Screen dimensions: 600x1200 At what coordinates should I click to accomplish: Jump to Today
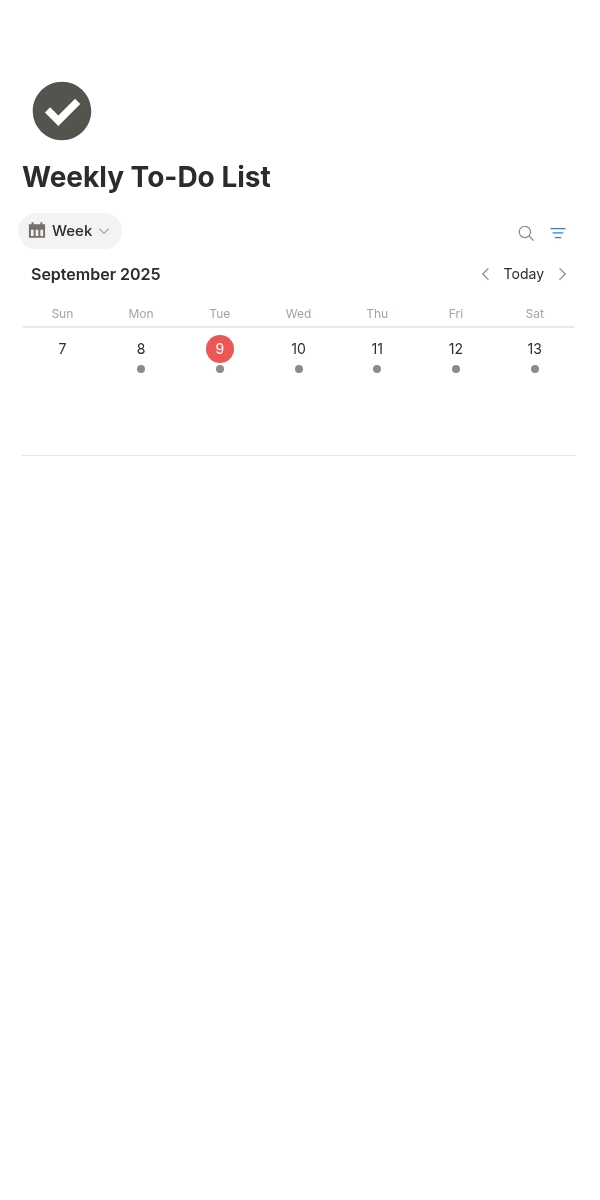click(x=523, y=274)
